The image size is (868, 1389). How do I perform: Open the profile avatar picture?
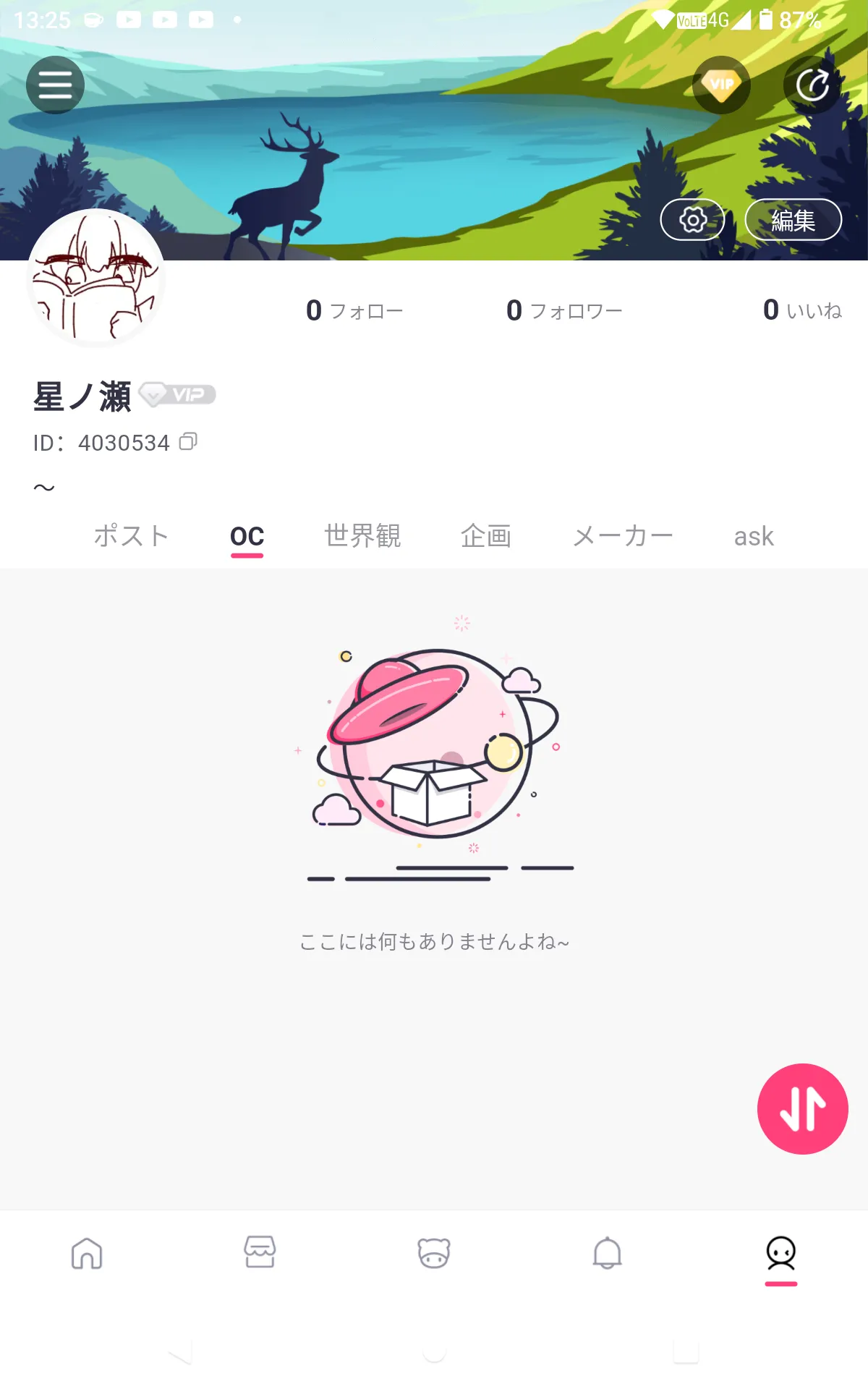tap(96, 276)
